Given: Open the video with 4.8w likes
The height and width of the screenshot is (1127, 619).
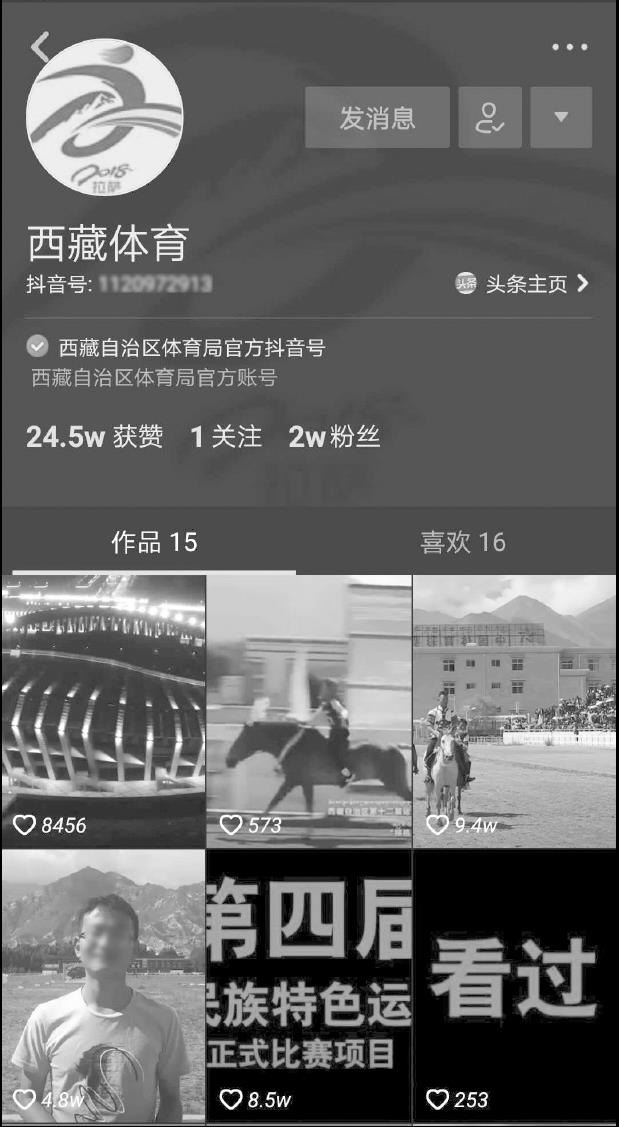Looking at the screenshot, I should click(104, 985).
